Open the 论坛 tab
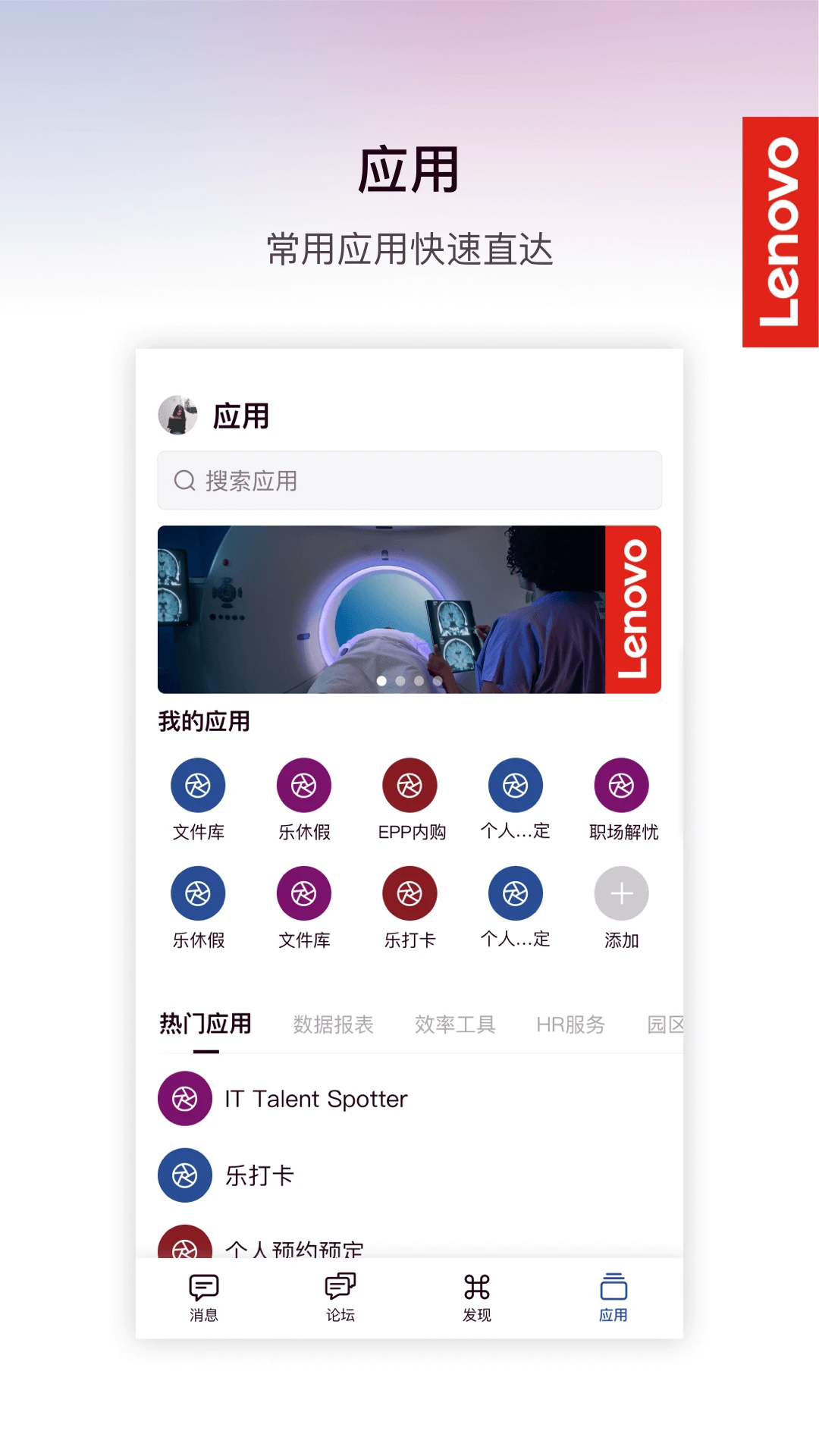 click(x=339, y=1295)
